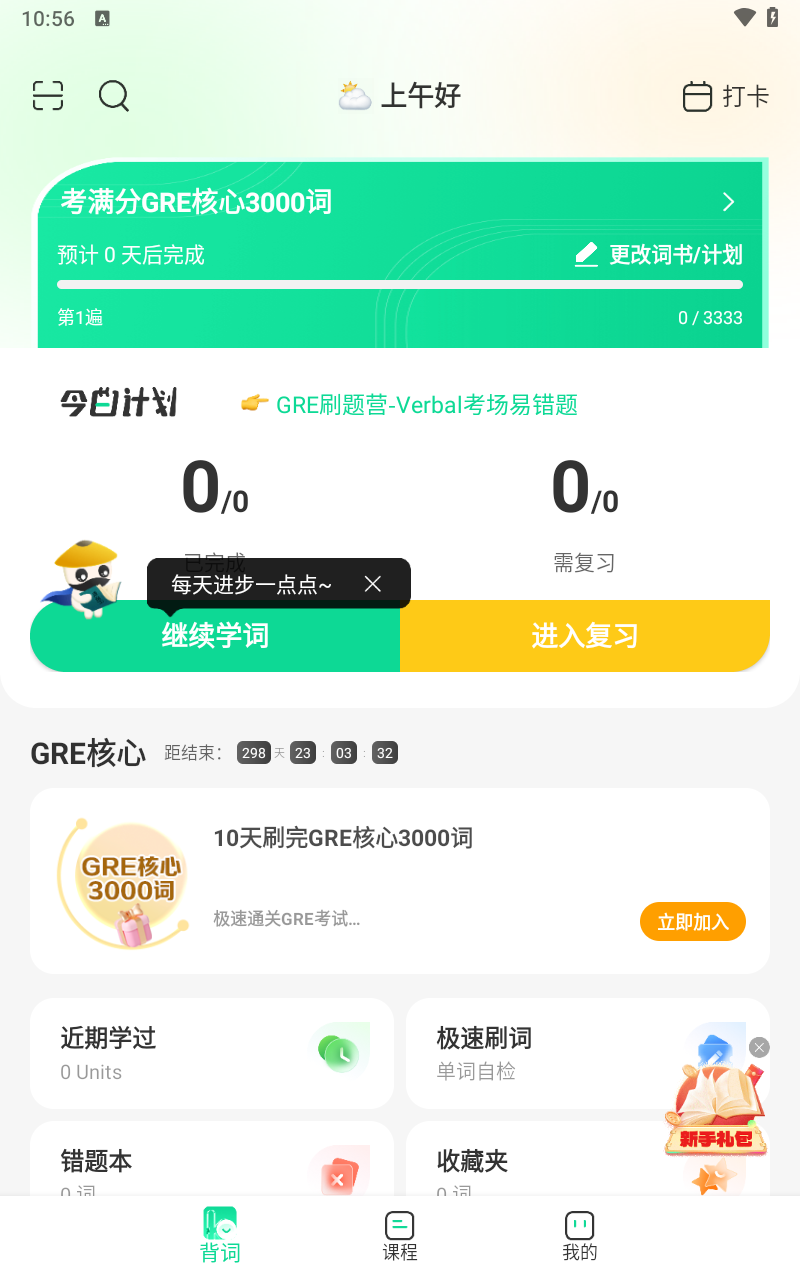Open the 错题本 card
Screen dimensions: 800x1280
[212, 1165]
